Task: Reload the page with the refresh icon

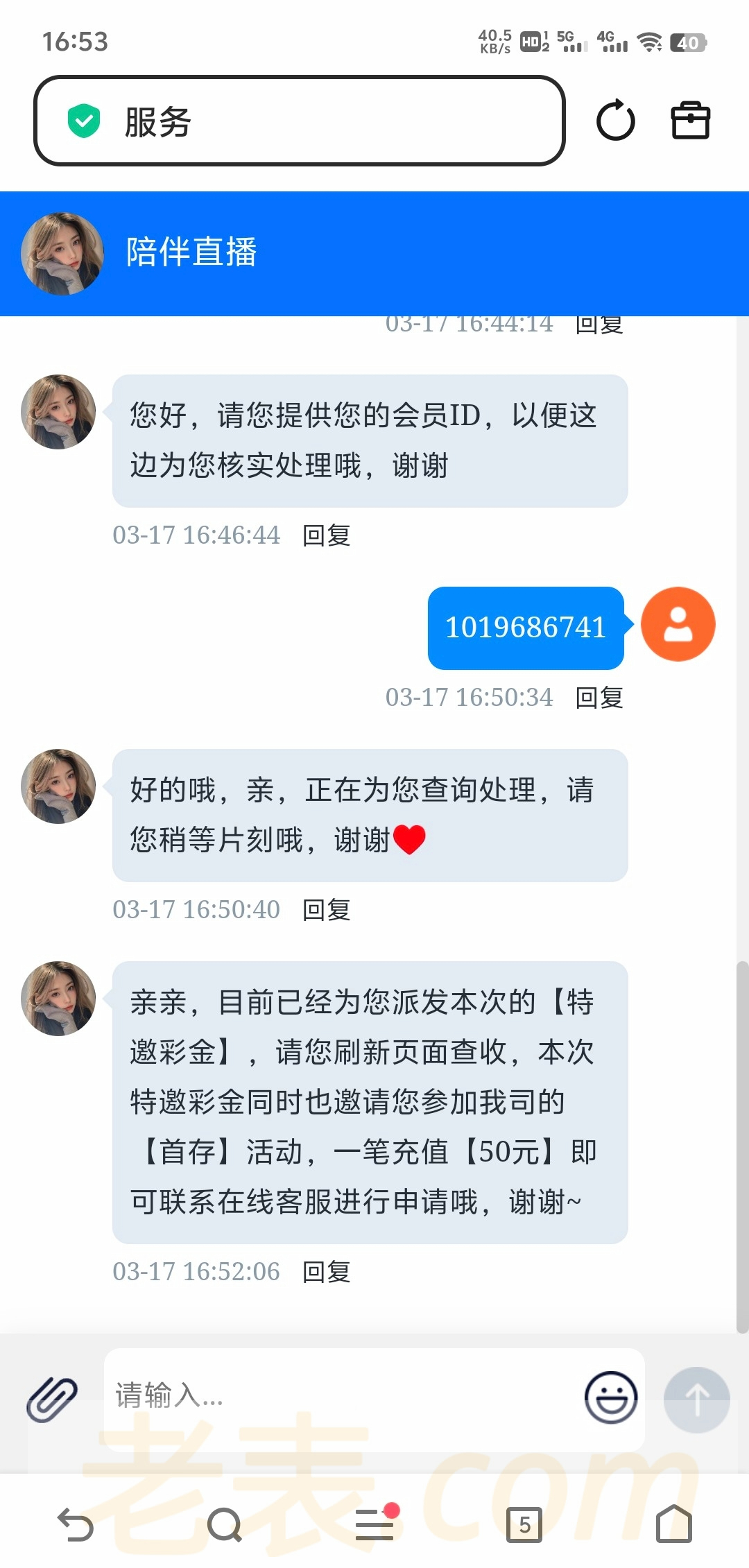Action: (615, 121)
